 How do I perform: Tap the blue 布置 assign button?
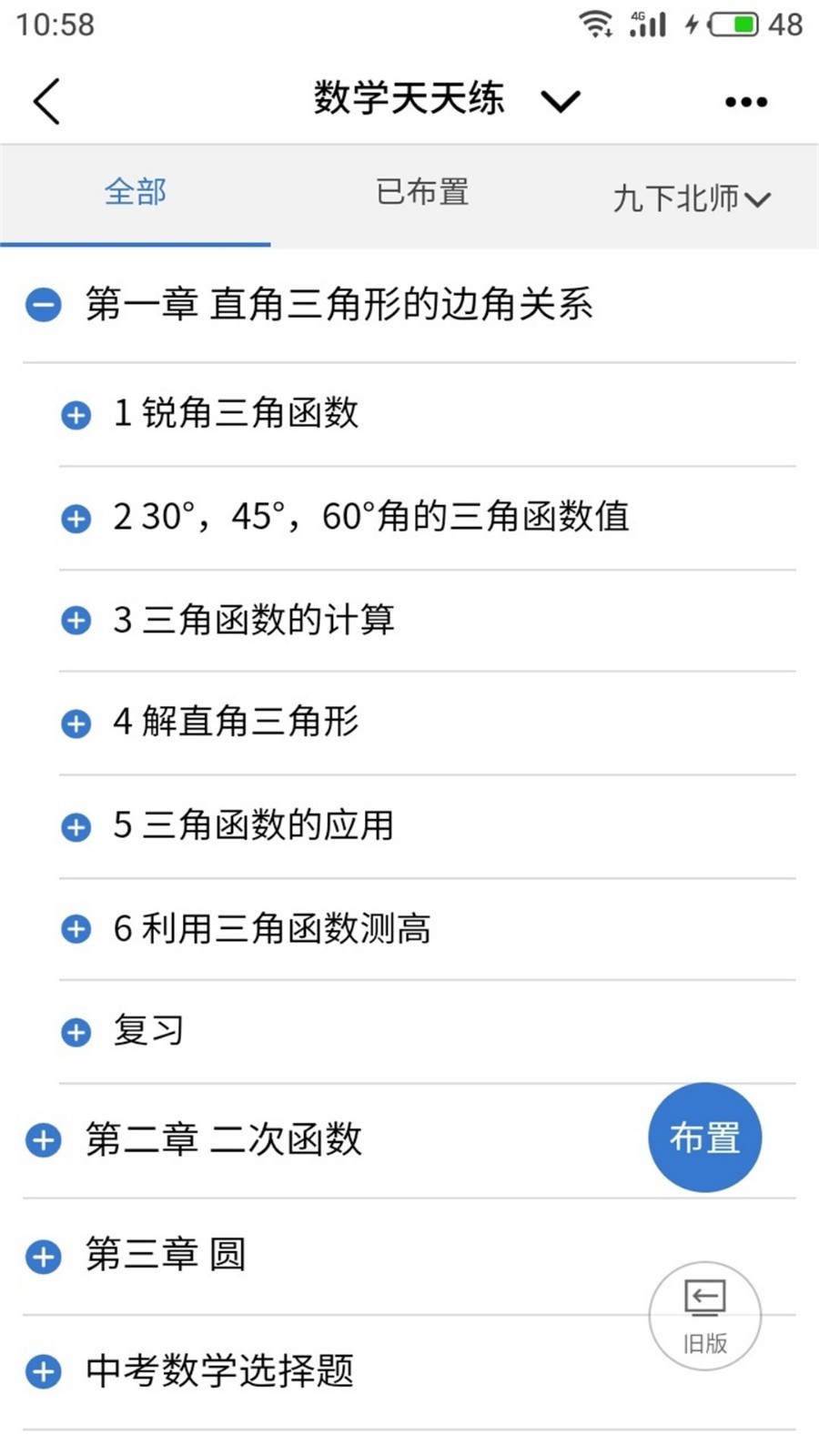704,1137
